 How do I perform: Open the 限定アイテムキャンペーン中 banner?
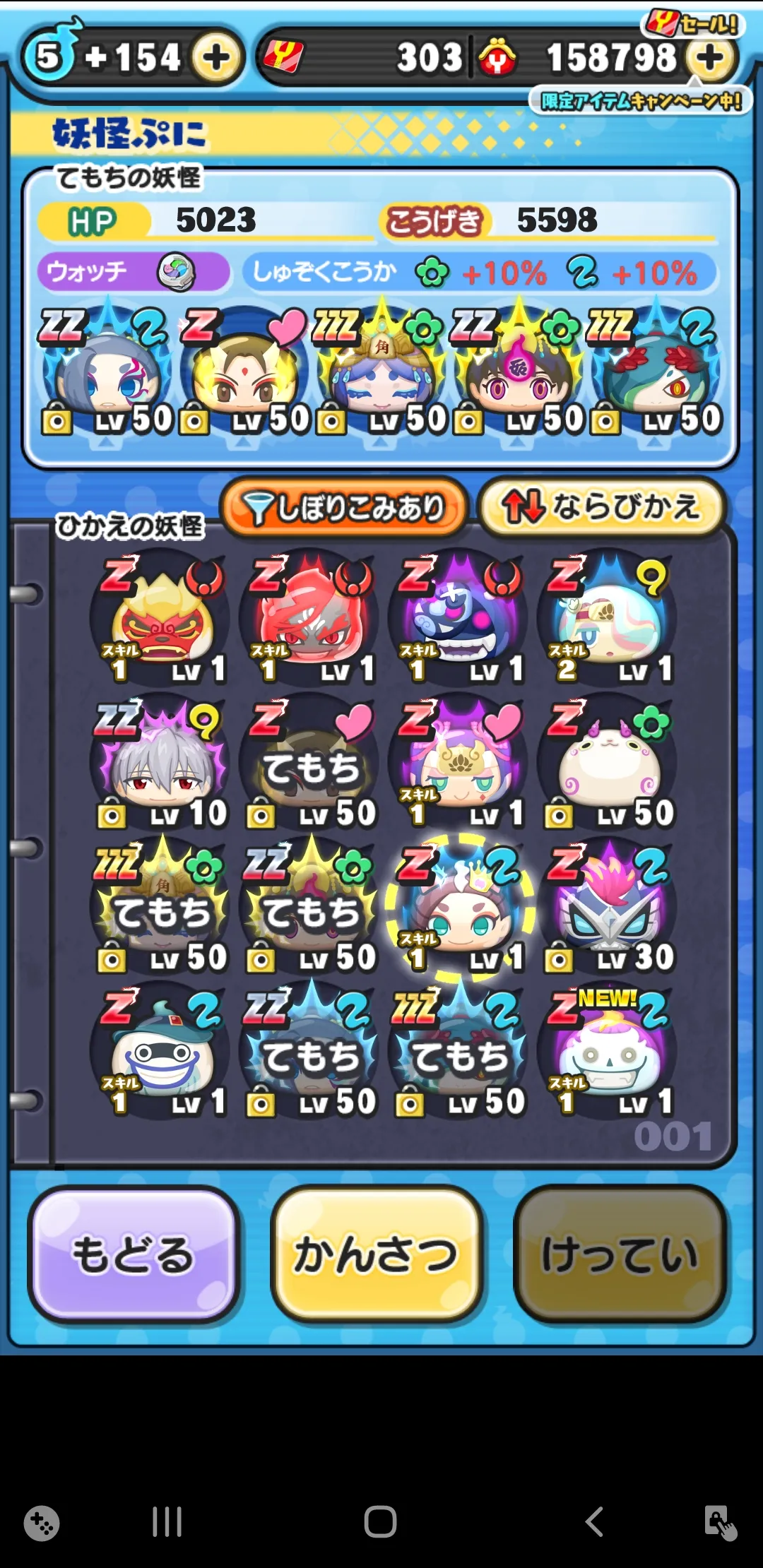pyautogui.click(x=641, y=101)
